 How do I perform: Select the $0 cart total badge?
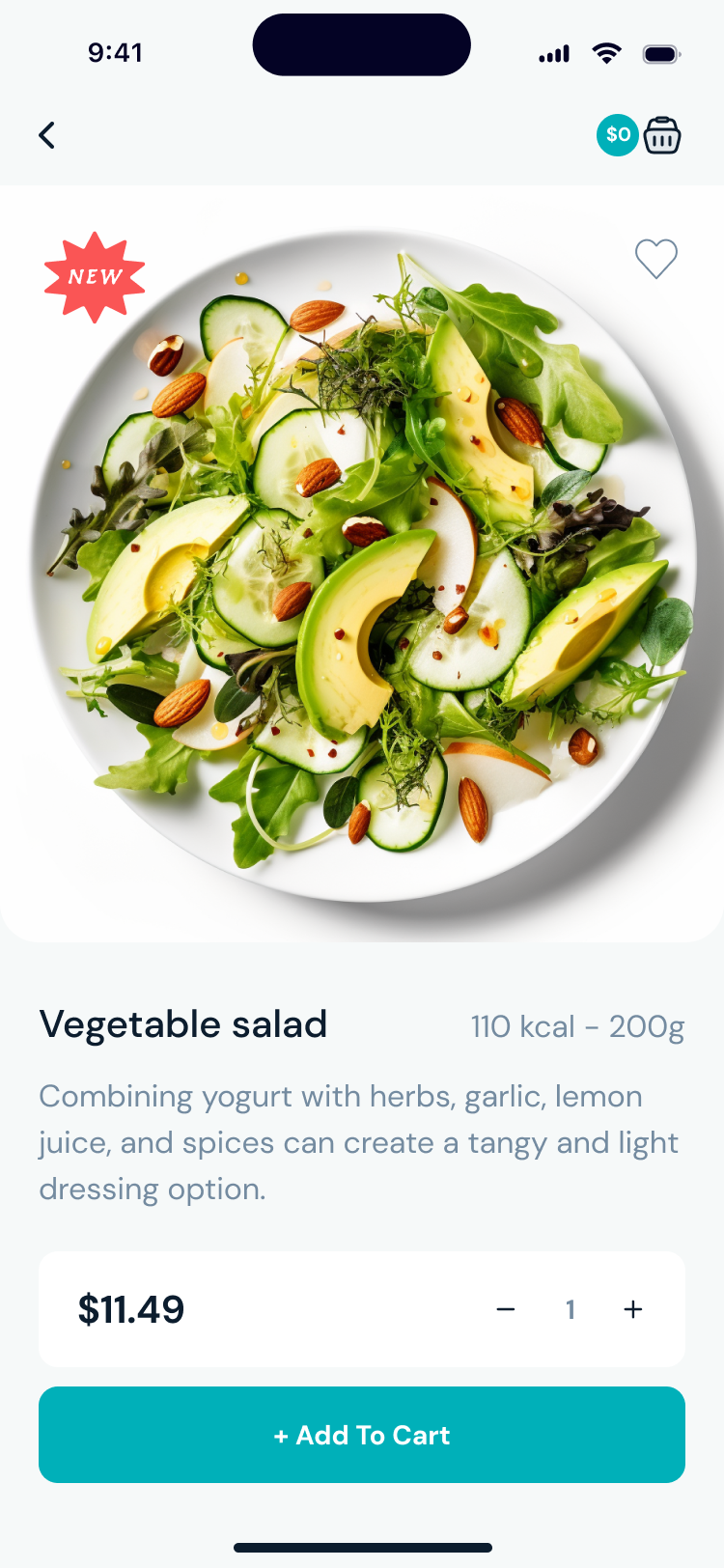[x=617, y=135]
